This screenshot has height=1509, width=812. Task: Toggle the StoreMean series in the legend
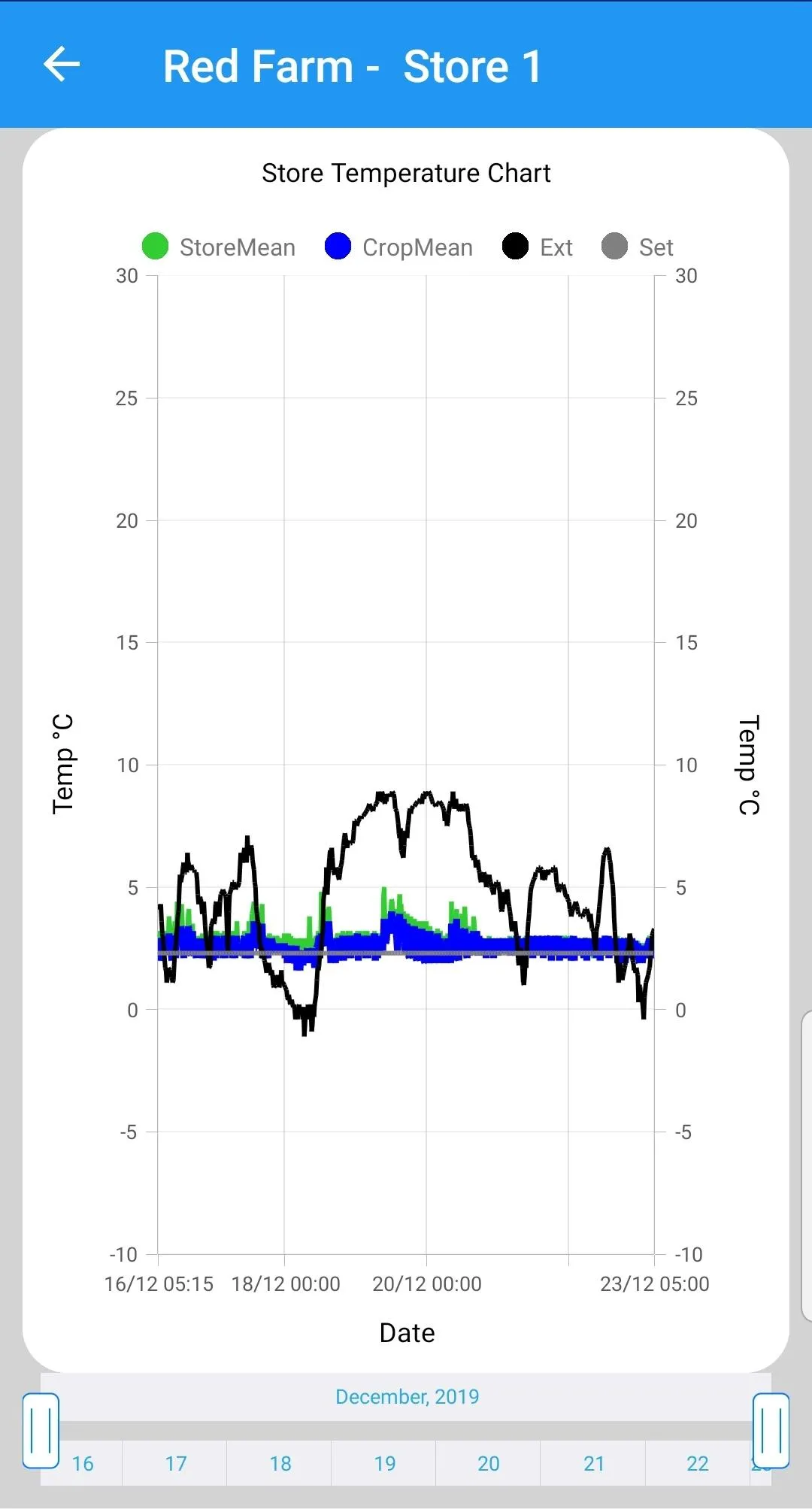(219, 247)
